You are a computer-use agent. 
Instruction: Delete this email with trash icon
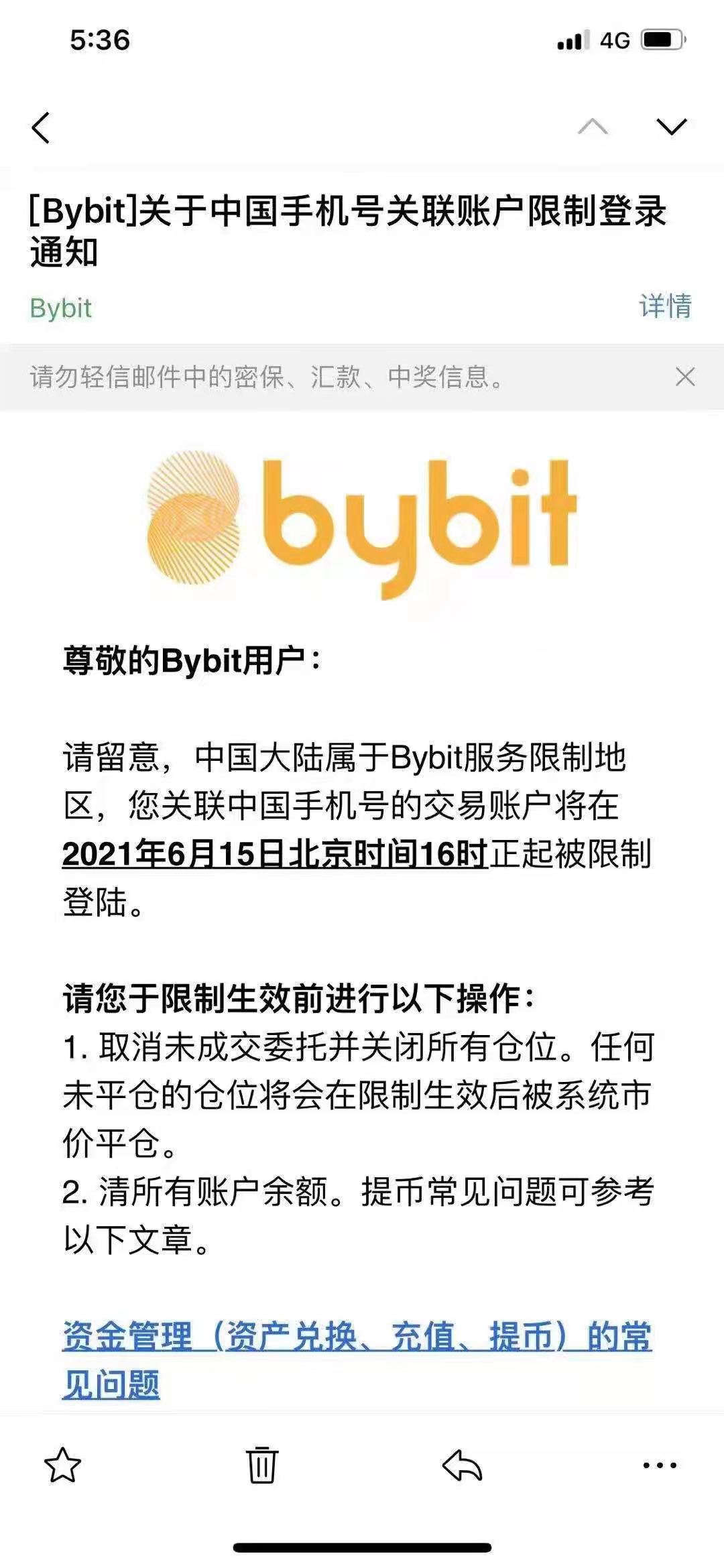261,1465
